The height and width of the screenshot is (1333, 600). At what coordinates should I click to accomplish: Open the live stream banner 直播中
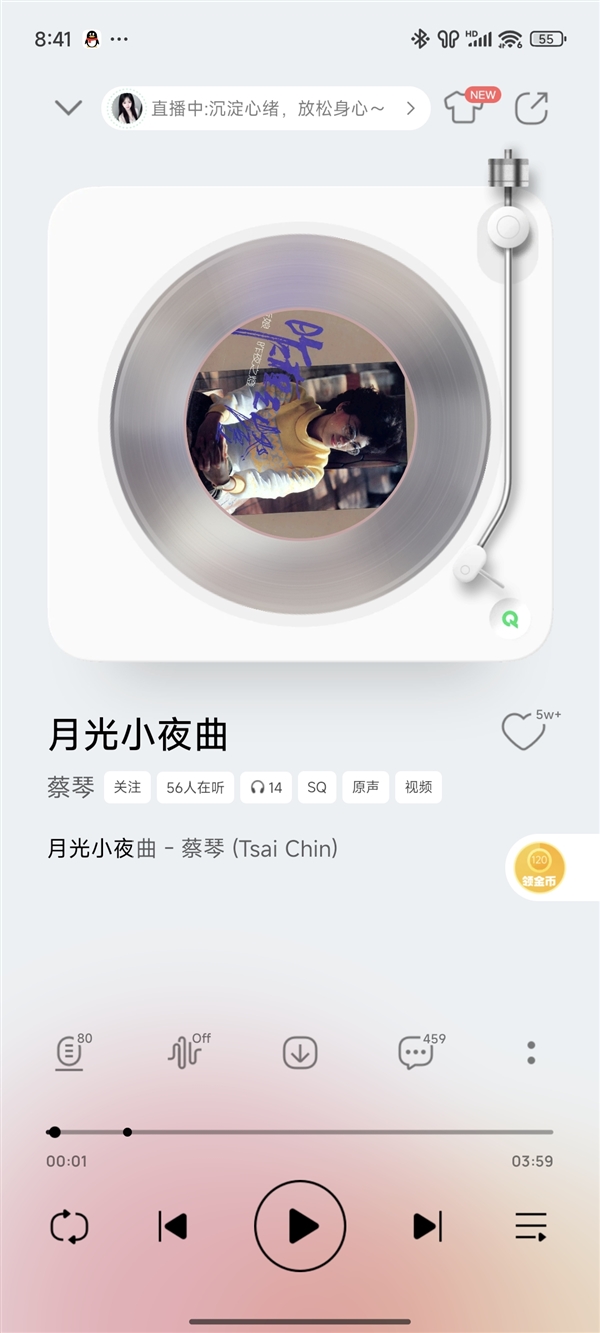pos(266,108)
